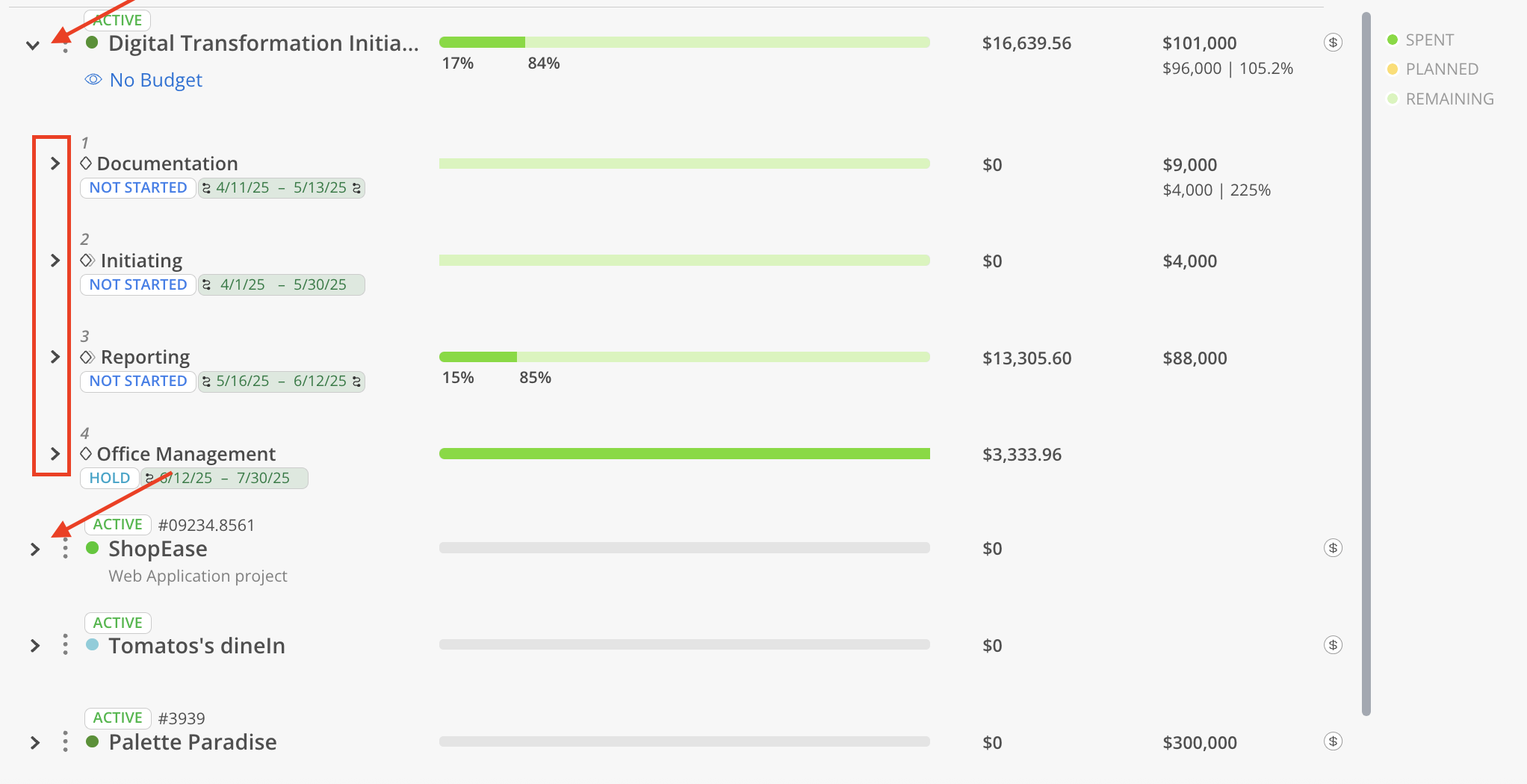
Task: Open the ShopEase project title
Action: point(158,549)
